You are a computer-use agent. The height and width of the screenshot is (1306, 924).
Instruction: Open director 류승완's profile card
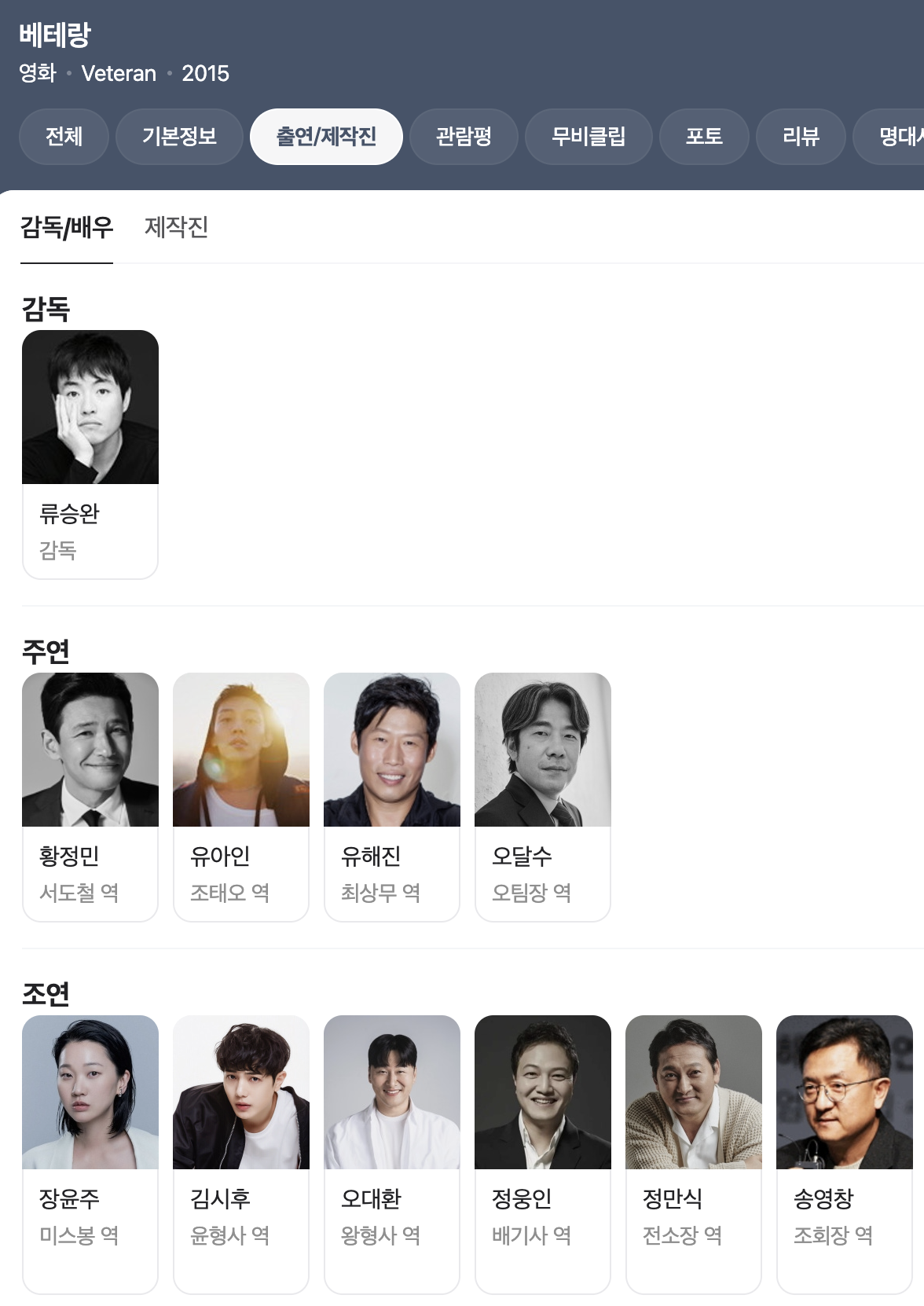90,454
